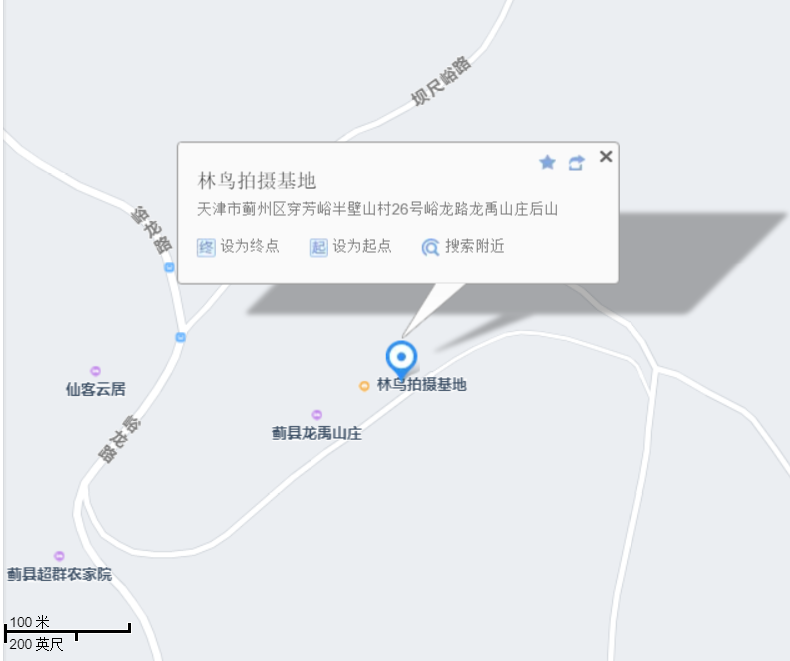
Task: Tap the blue location pin marker
Action: click(x=401, y=357)
